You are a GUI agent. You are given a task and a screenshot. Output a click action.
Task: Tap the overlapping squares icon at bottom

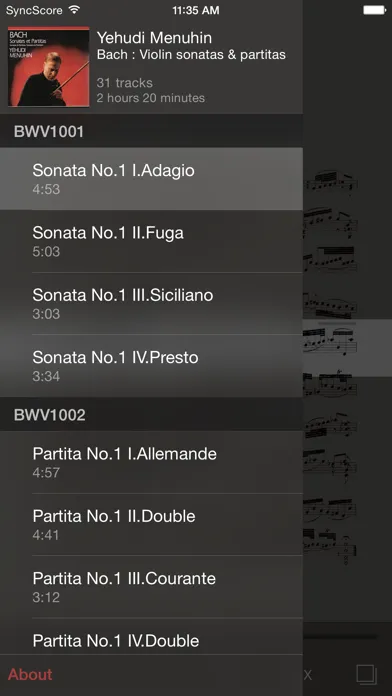click(x=367, y=675)
